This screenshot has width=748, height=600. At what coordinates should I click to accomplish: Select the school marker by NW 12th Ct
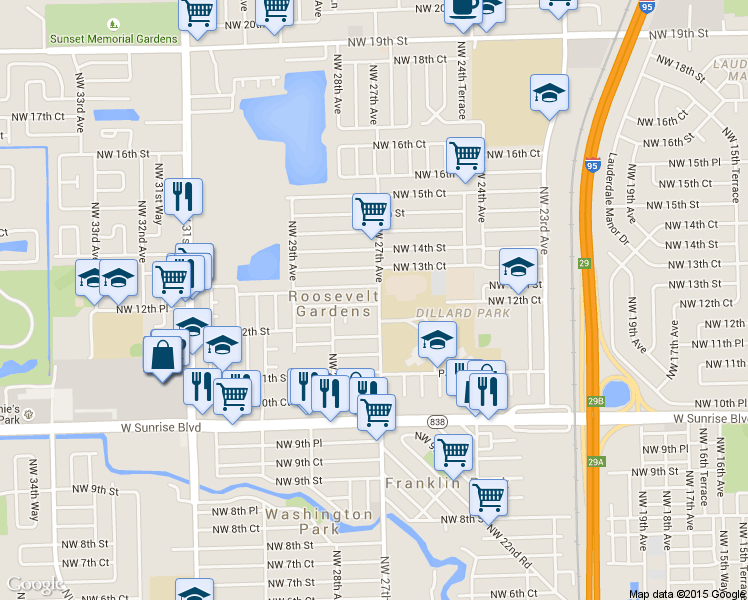click(518, 267)
